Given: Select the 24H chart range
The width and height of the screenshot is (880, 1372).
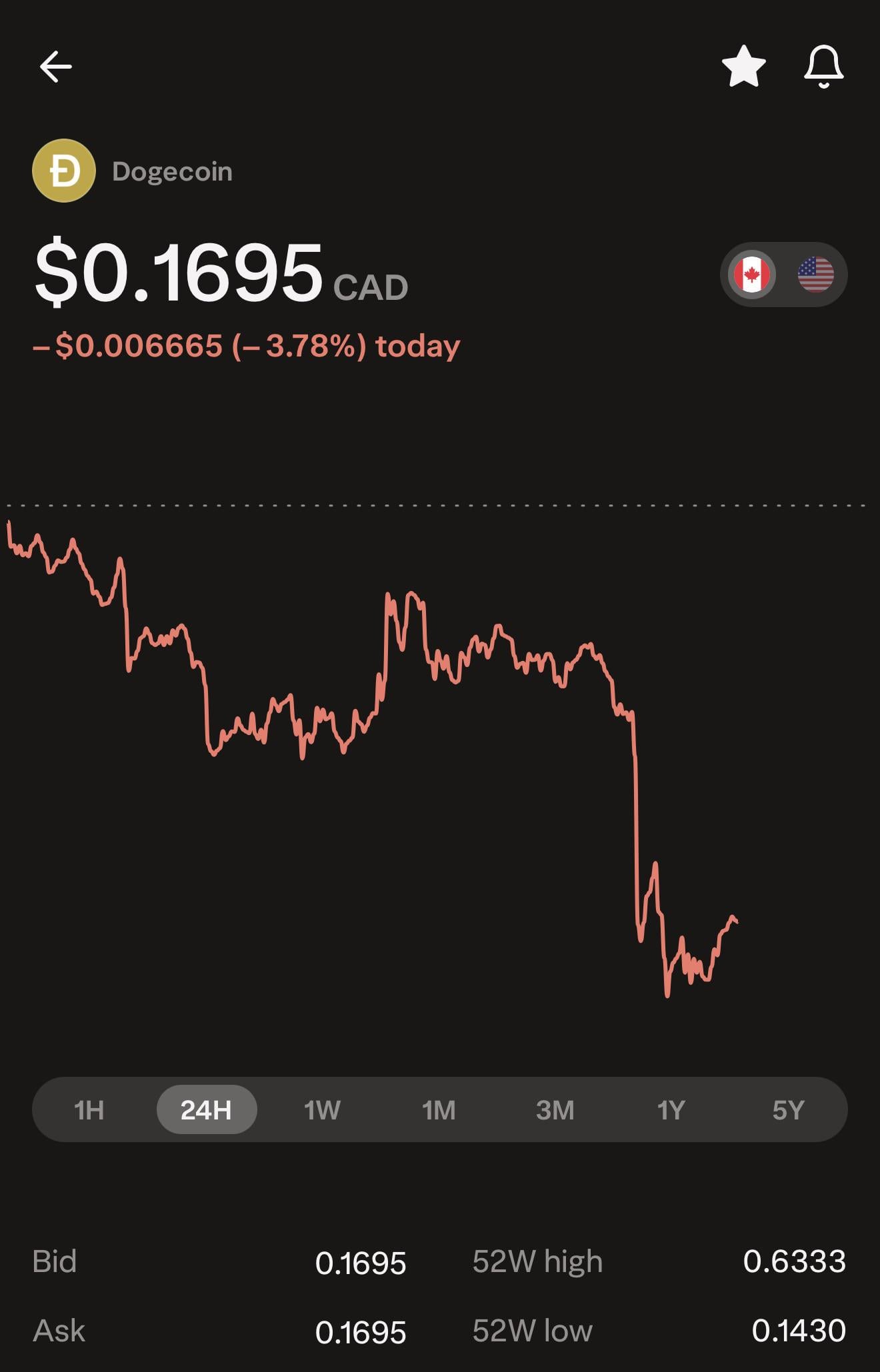Looking at the screenshot, I should click(x=206, y=1110).
